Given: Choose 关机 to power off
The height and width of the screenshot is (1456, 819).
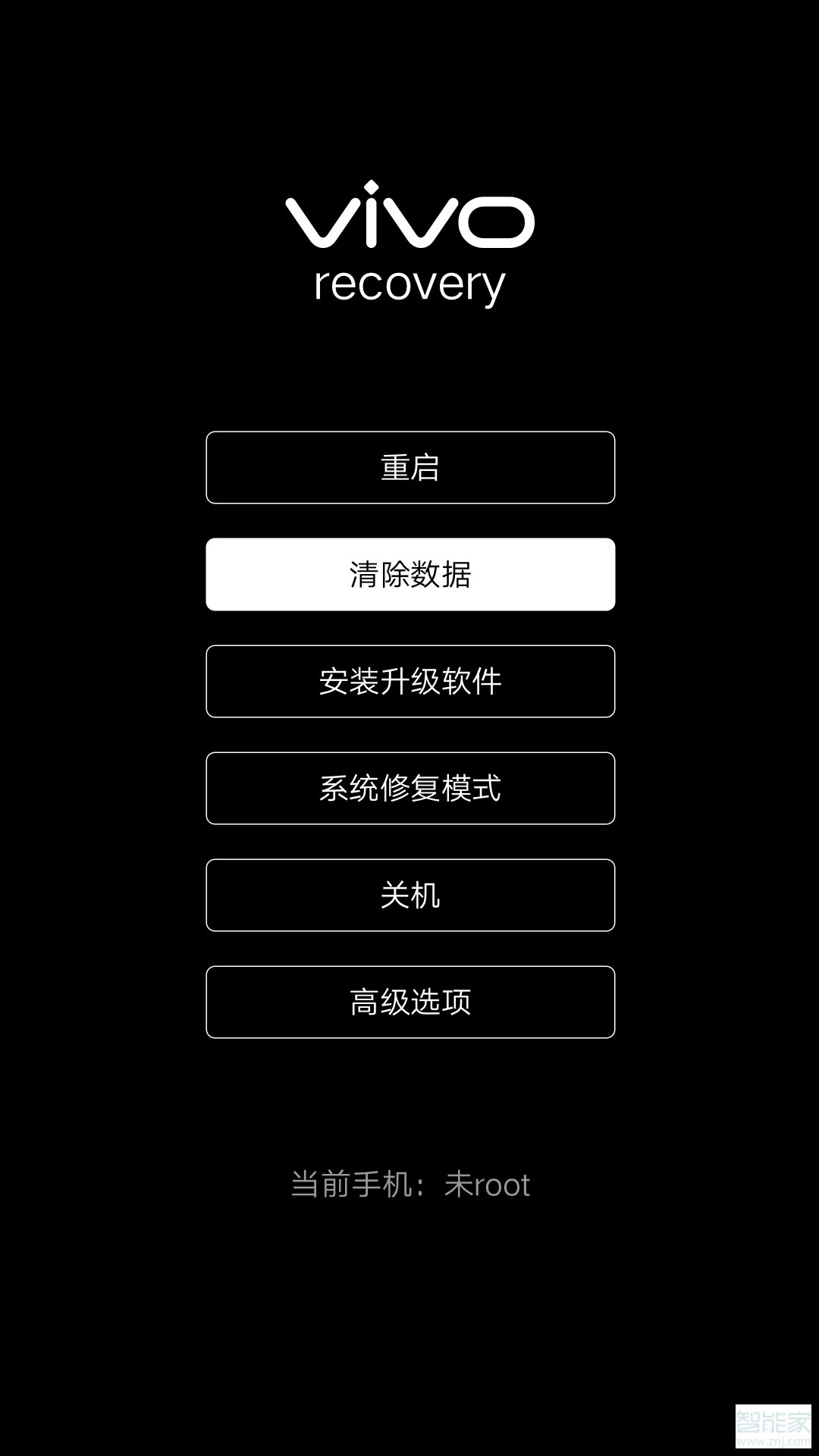Looking at the screenshot, I should click(x=410, y=895).
